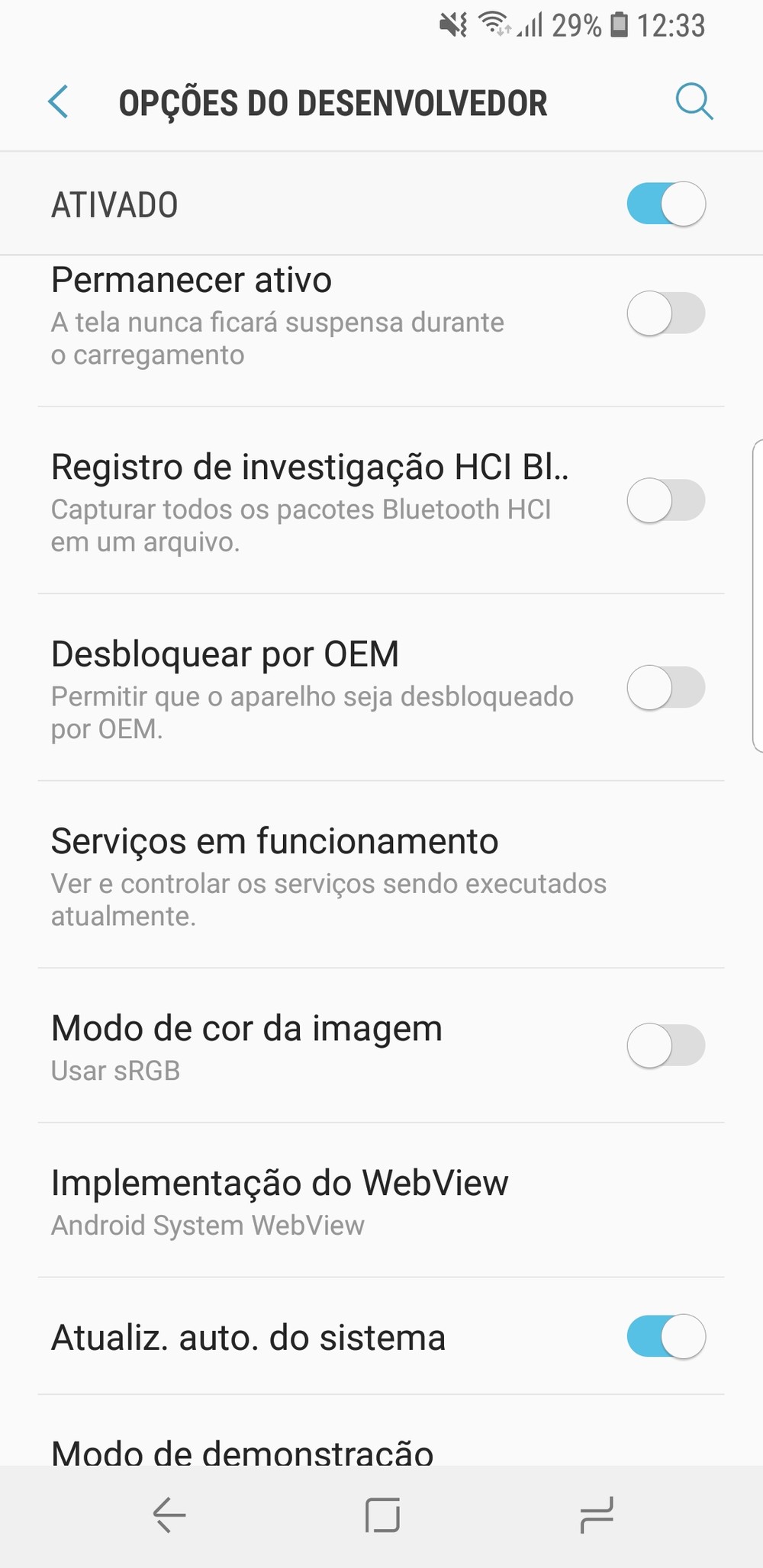Turn on Registro de investigação HCI Bluetooth

665,500
